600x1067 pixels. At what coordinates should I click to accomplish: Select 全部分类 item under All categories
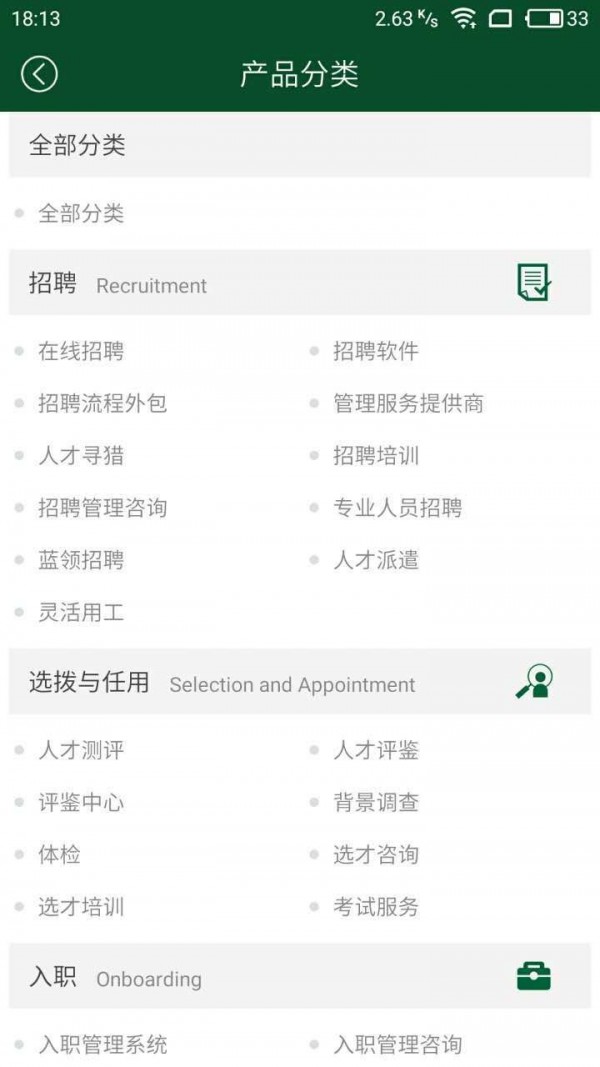point(81,213)
